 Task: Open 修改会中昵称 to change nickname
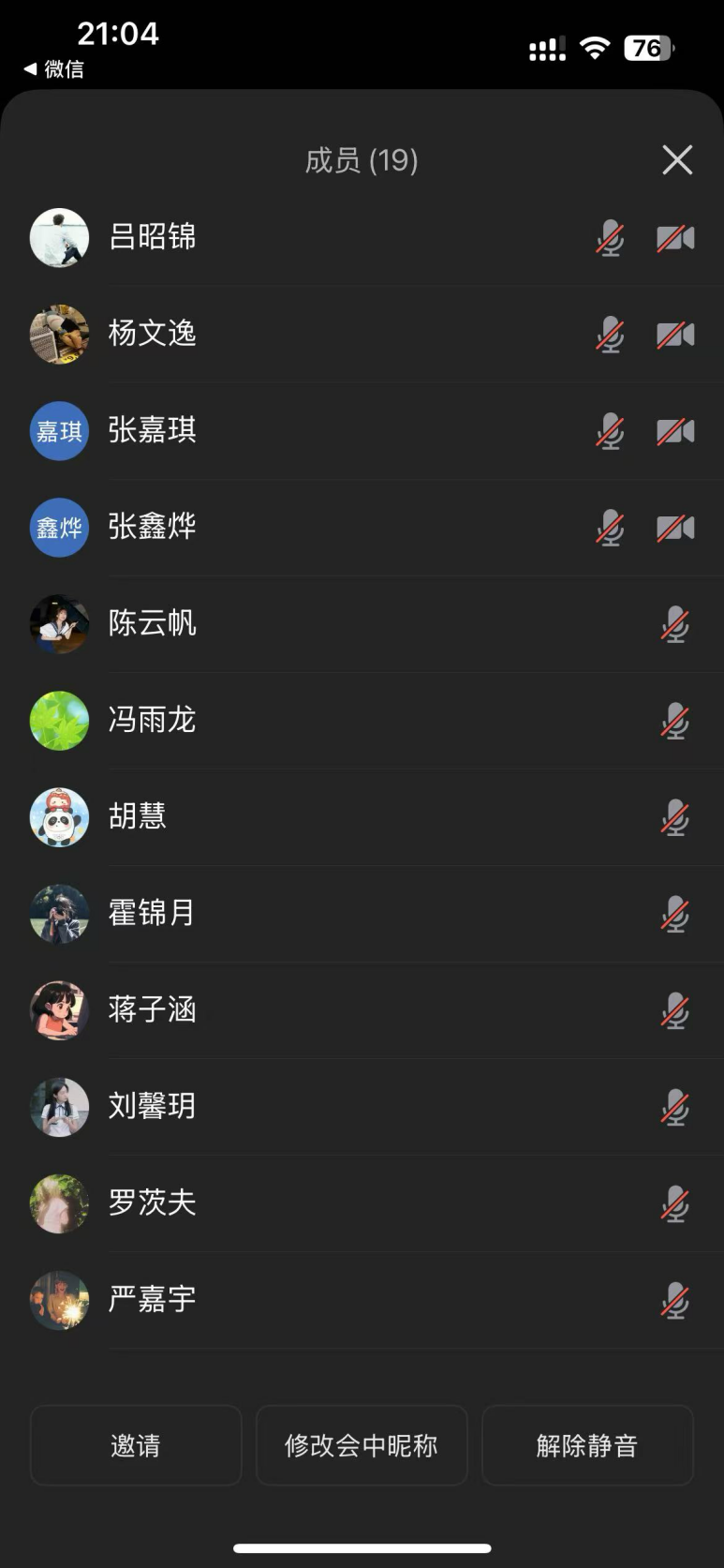pyautogui.click(x=362, y=1445)
